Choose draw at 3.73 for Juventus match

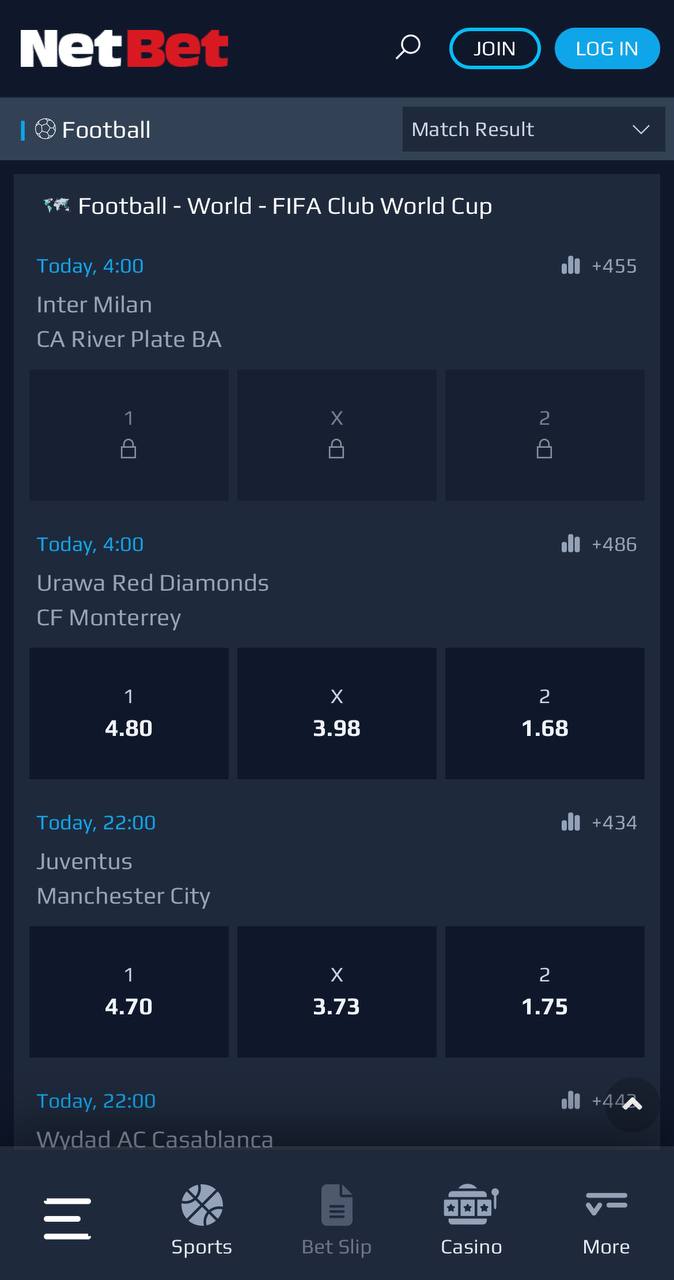click(337, 991)
